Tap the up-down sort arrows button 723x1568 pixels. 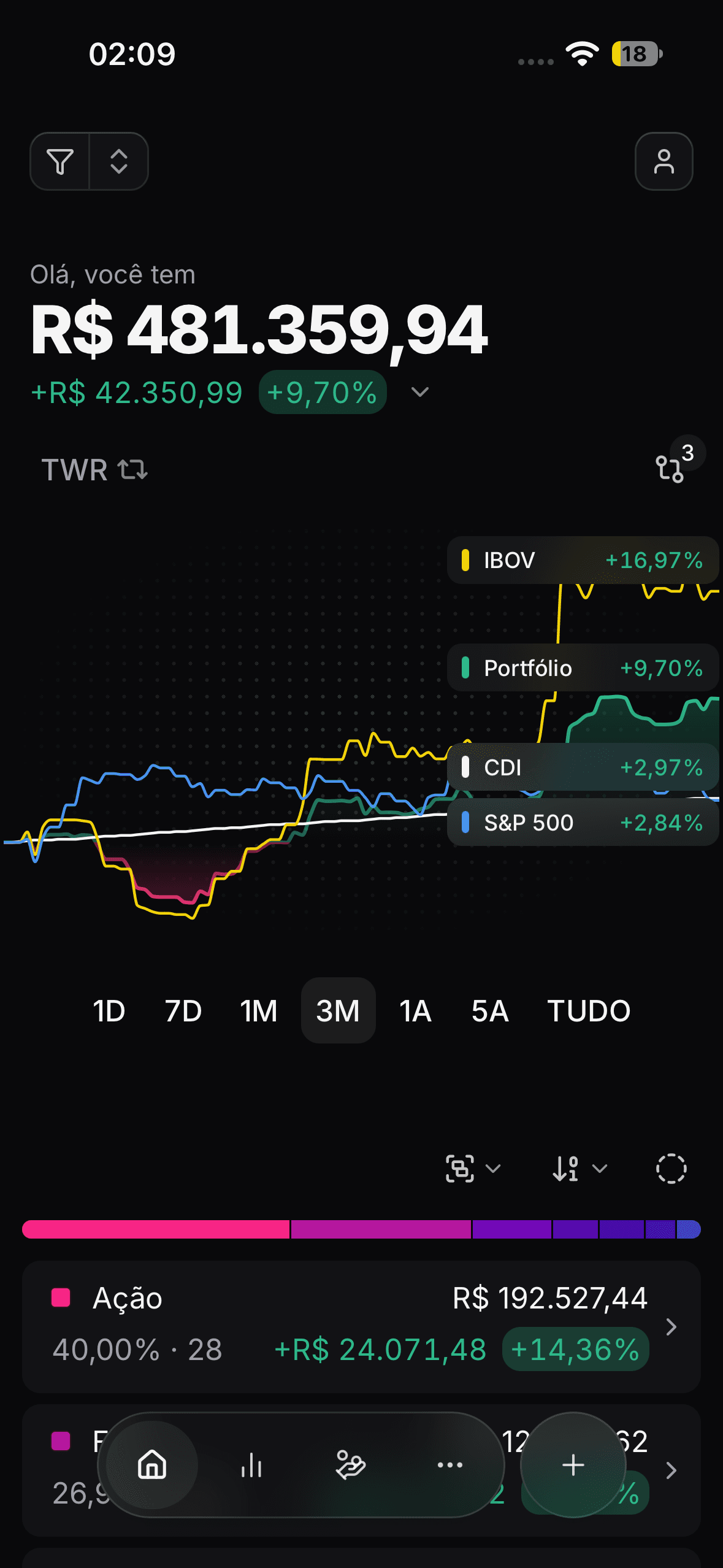pos(119,162)
